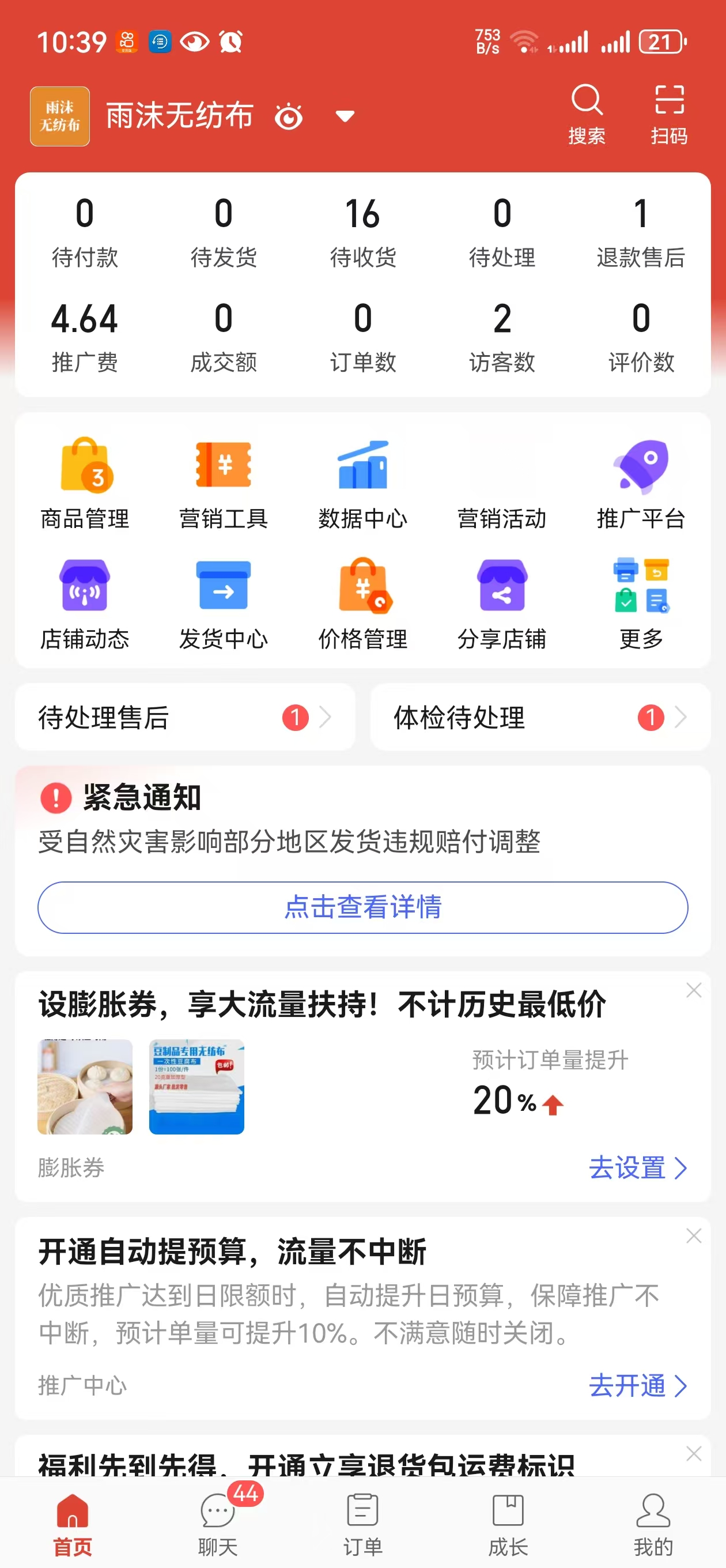This screenshot has width=726, height=1568.
Task: Open the 扫码 scanner
Action: (x=669, y=113)
